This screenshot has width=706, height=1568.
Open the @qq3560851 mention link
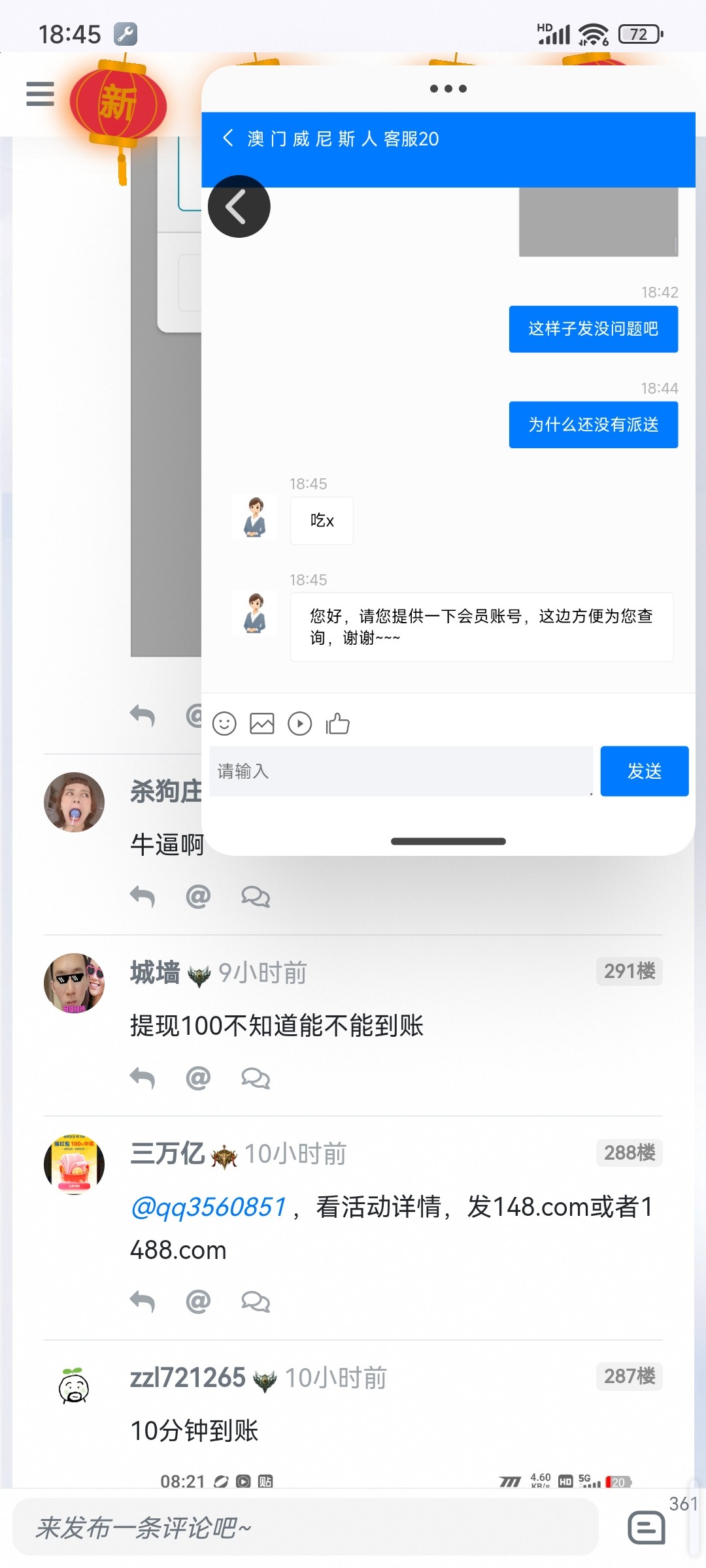point(209,1207)
